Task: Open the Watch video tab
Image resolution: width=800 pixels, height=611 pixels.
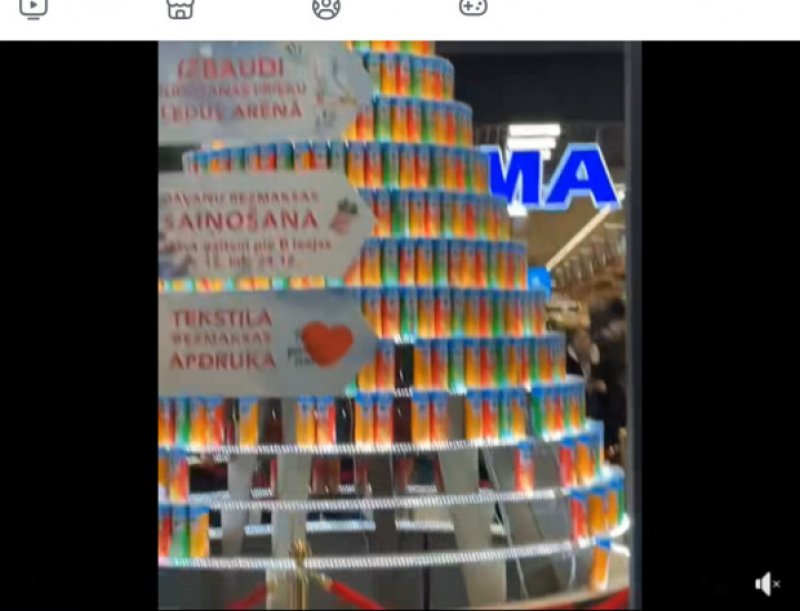Action: (33, 8)
